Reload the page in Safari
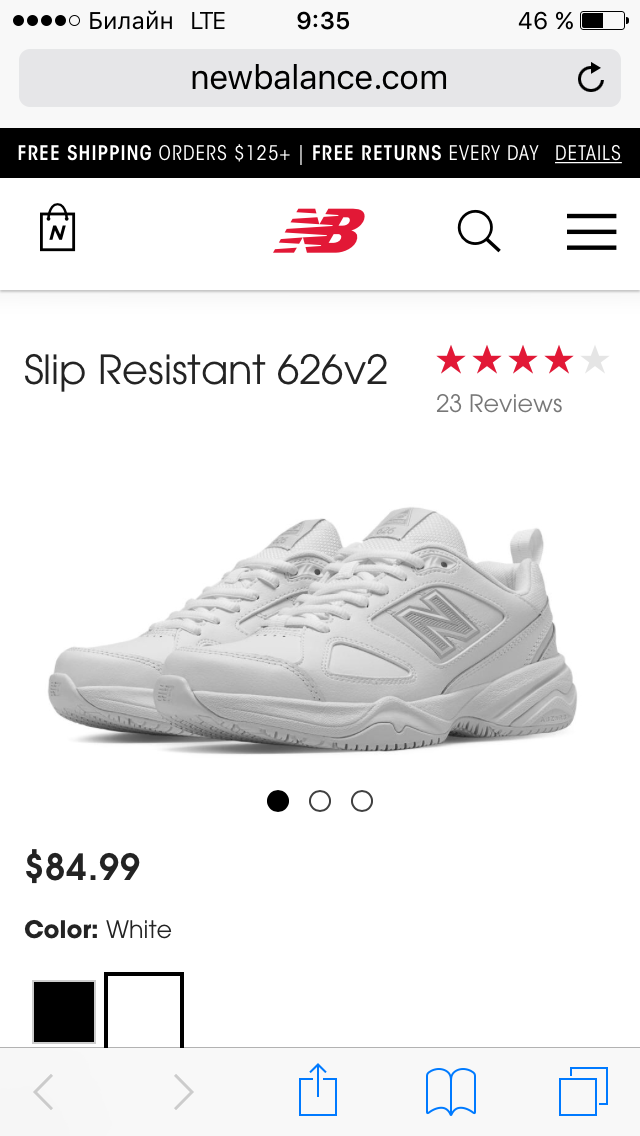Screen dimensions: 640x1136 pyautogui.click(x=591, y=78)
